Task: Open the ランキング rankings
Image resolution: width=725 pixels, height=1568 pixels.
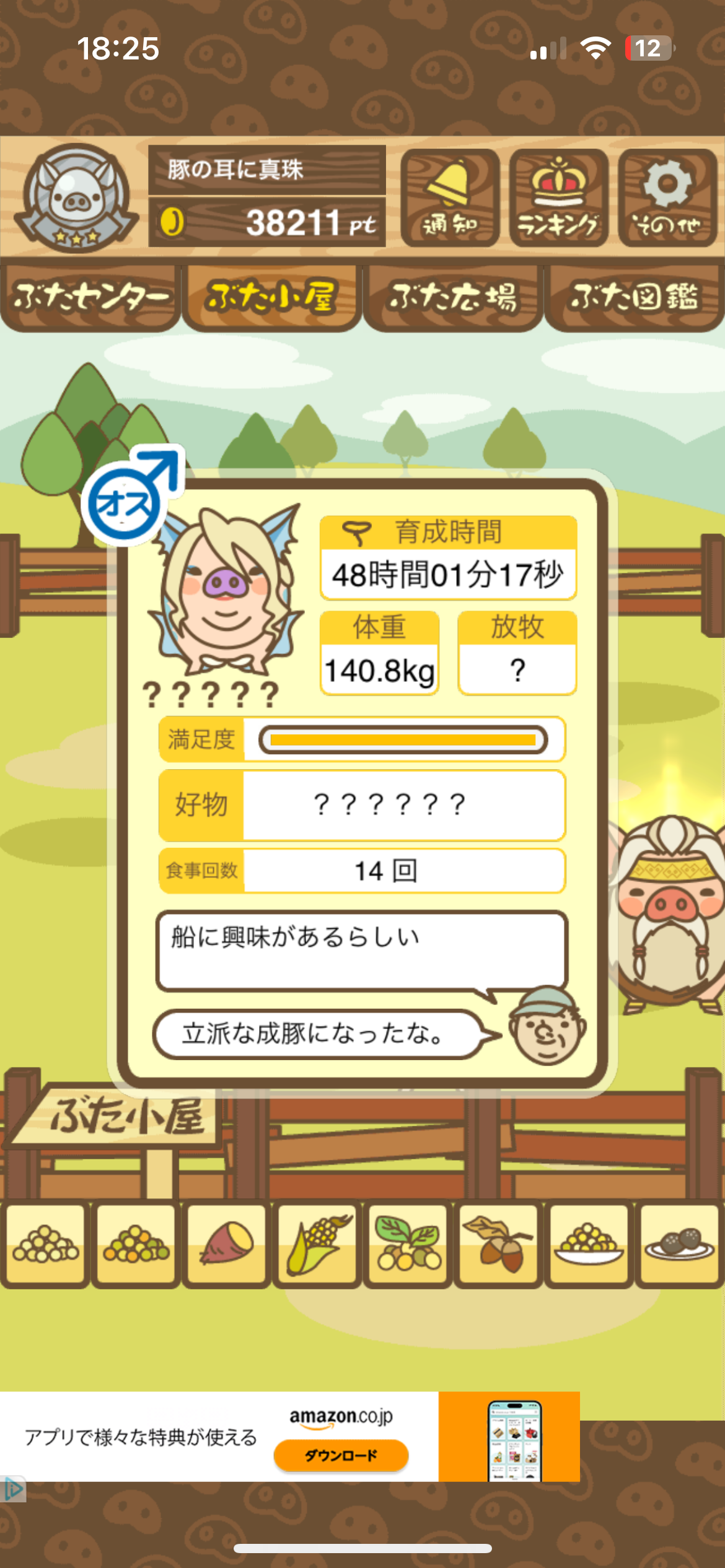Action: (x=558, y=198)
